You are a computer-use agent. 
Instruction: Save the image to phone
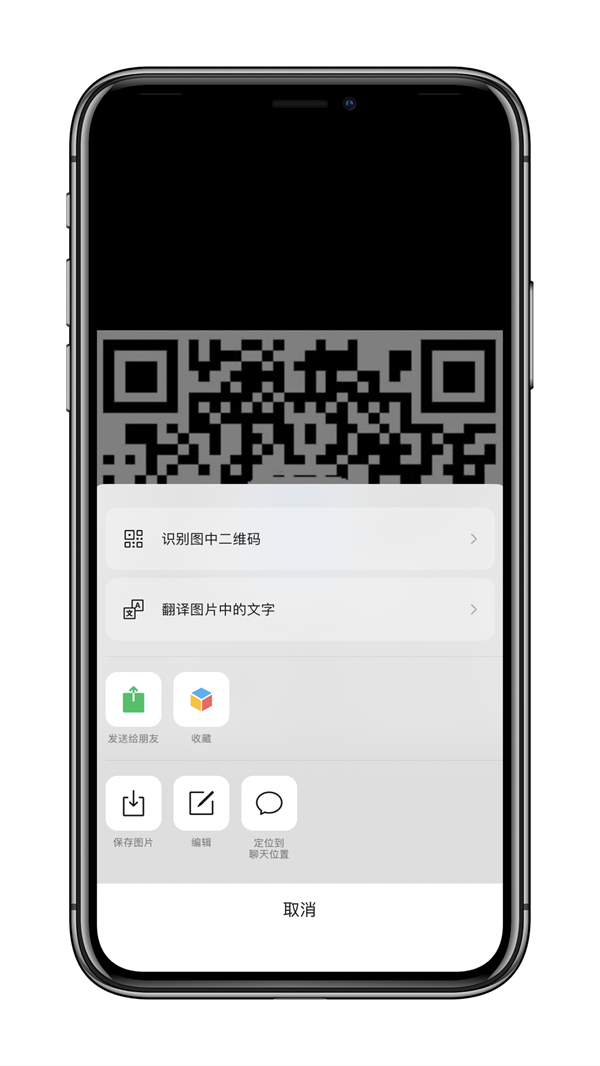(x=133, y=803)
